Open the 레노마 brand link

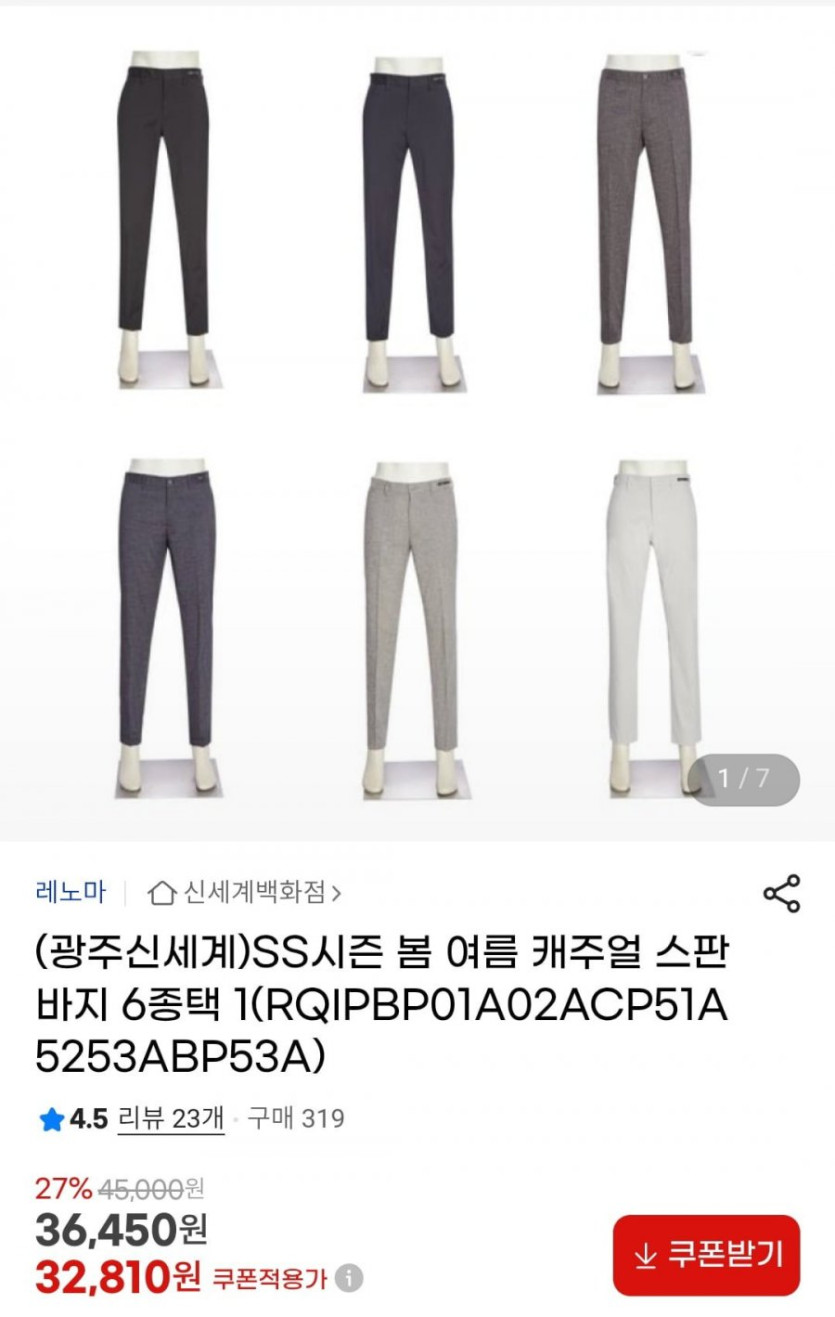click(x=70, y=892)
